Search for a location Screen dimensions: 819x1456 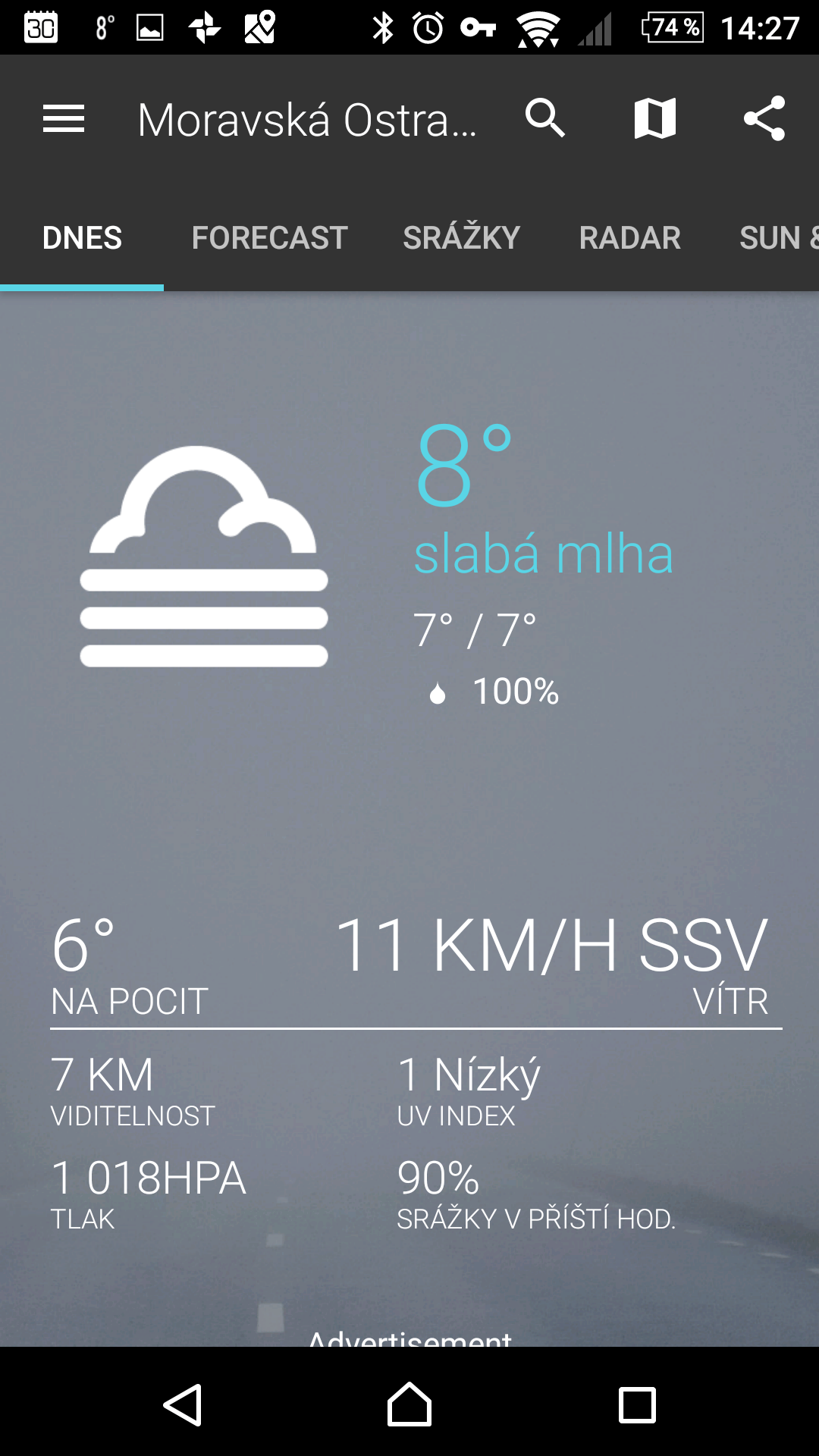pyautogui.click(x=545, y=119)
